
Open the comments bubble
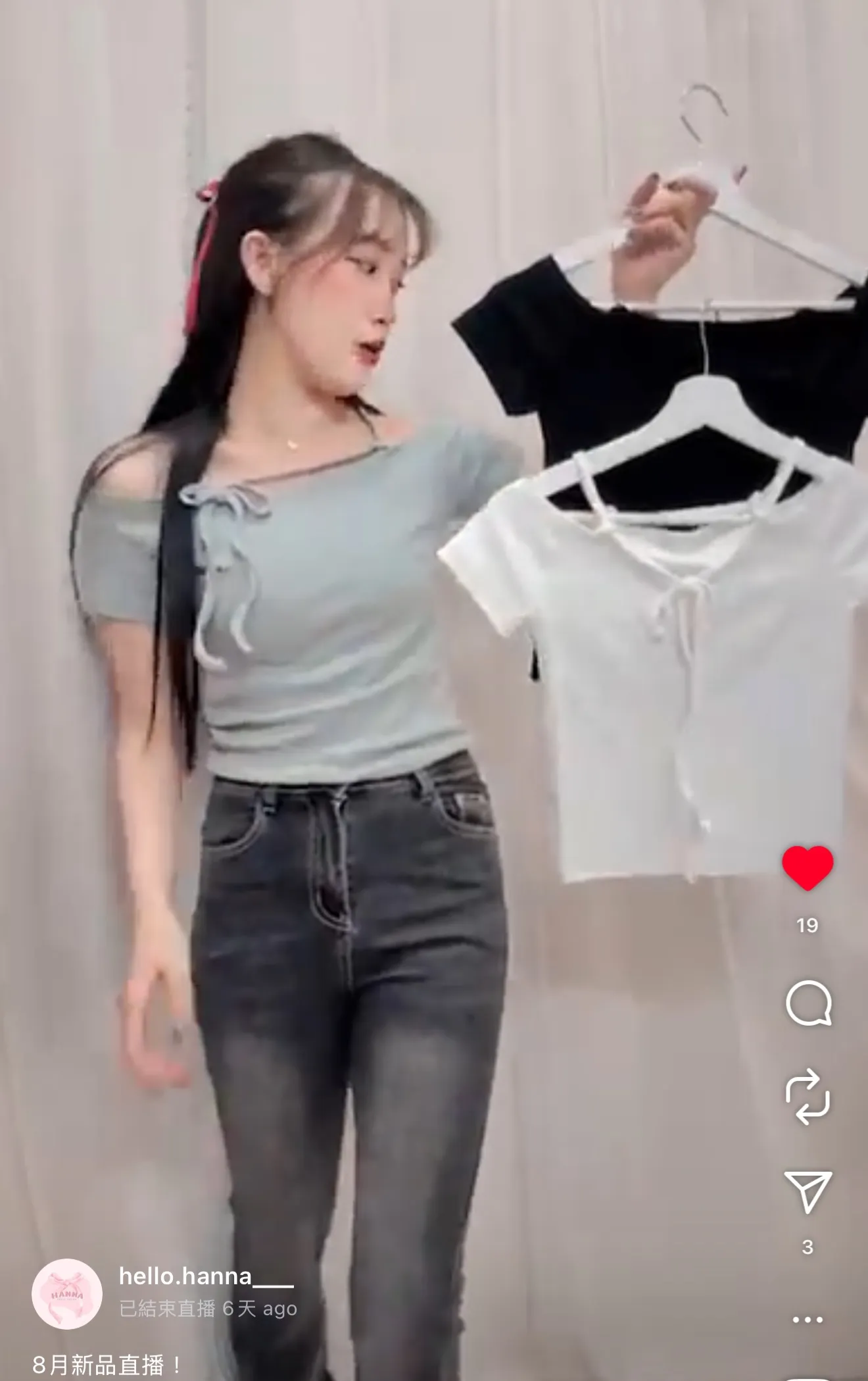pyautogui.click(x=808, y=1003)
